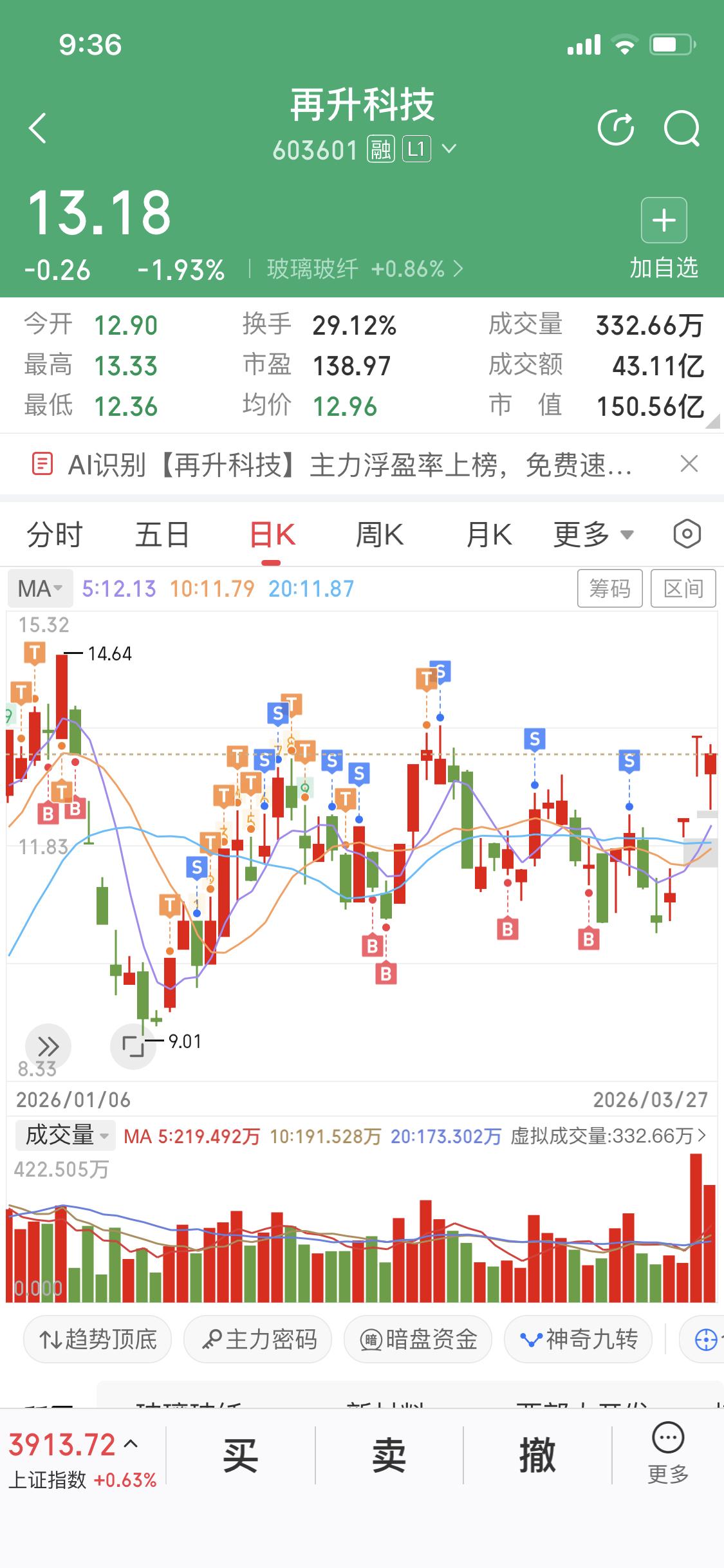This screenshot has height=1568, width=724.
Task: Toggle the 区间 range selection mode
Action: [683, 588]
